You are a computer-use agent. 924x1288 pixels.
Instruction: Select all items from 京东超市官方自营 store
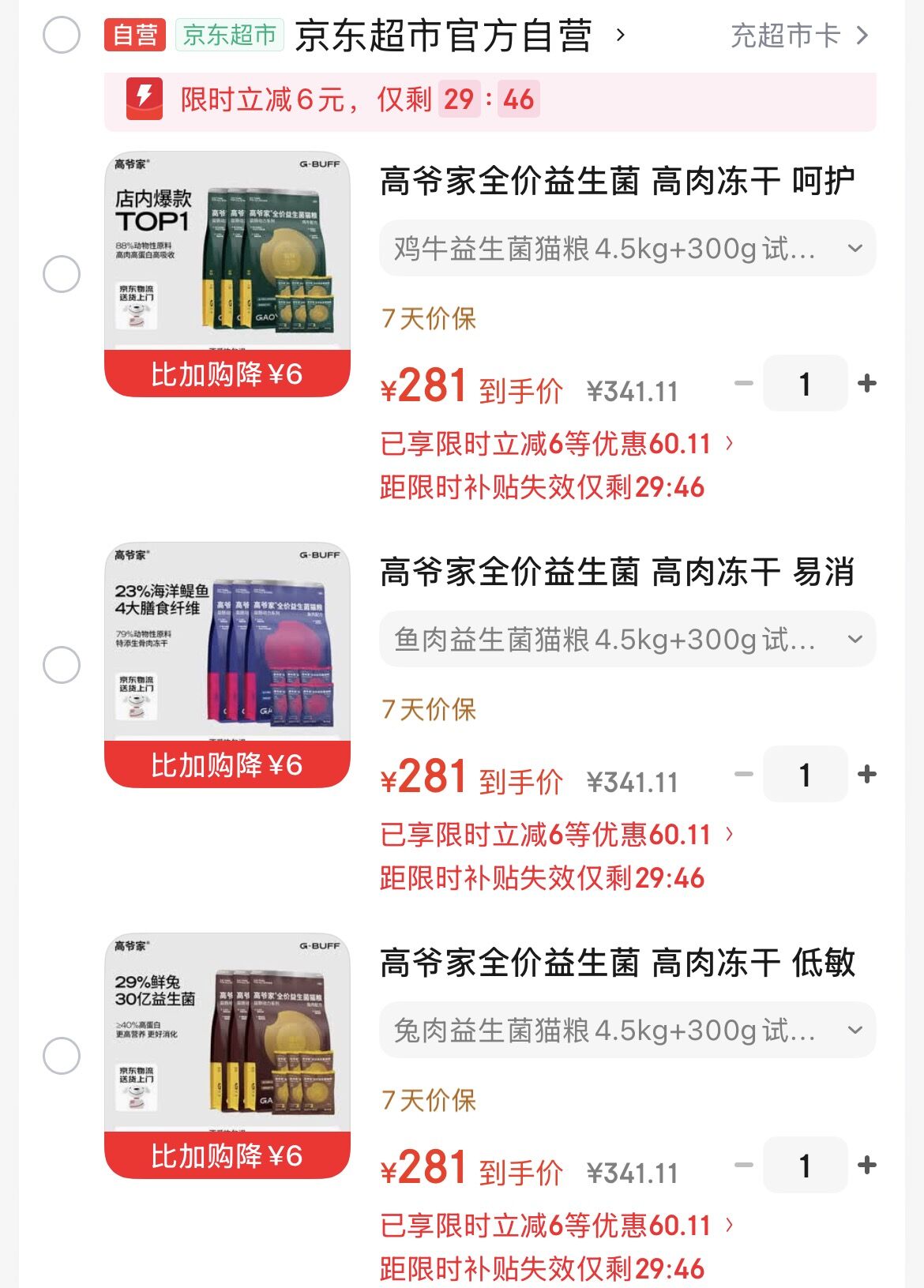coord(62,35)
